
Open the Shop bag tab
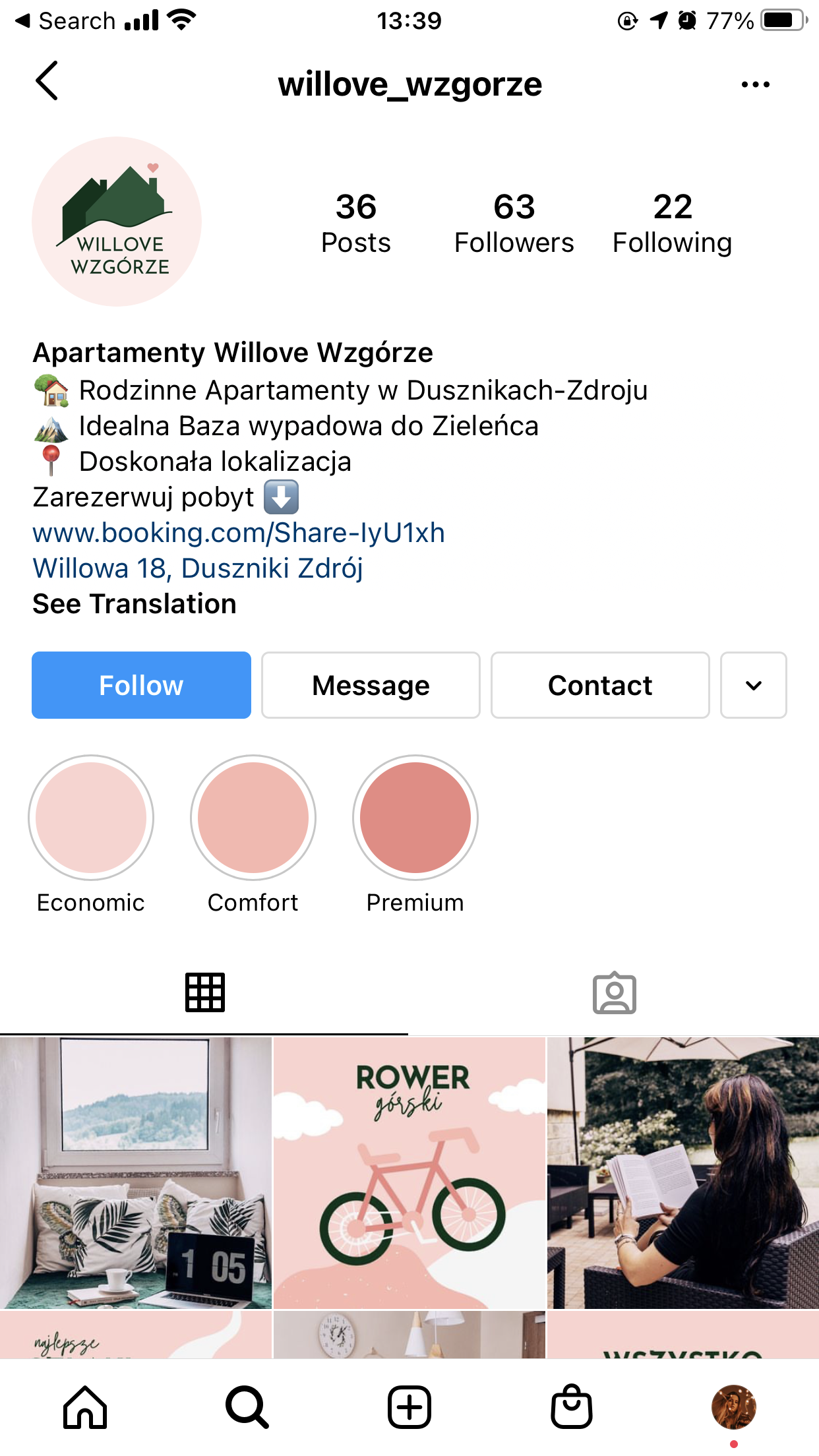click(571, 1407)
